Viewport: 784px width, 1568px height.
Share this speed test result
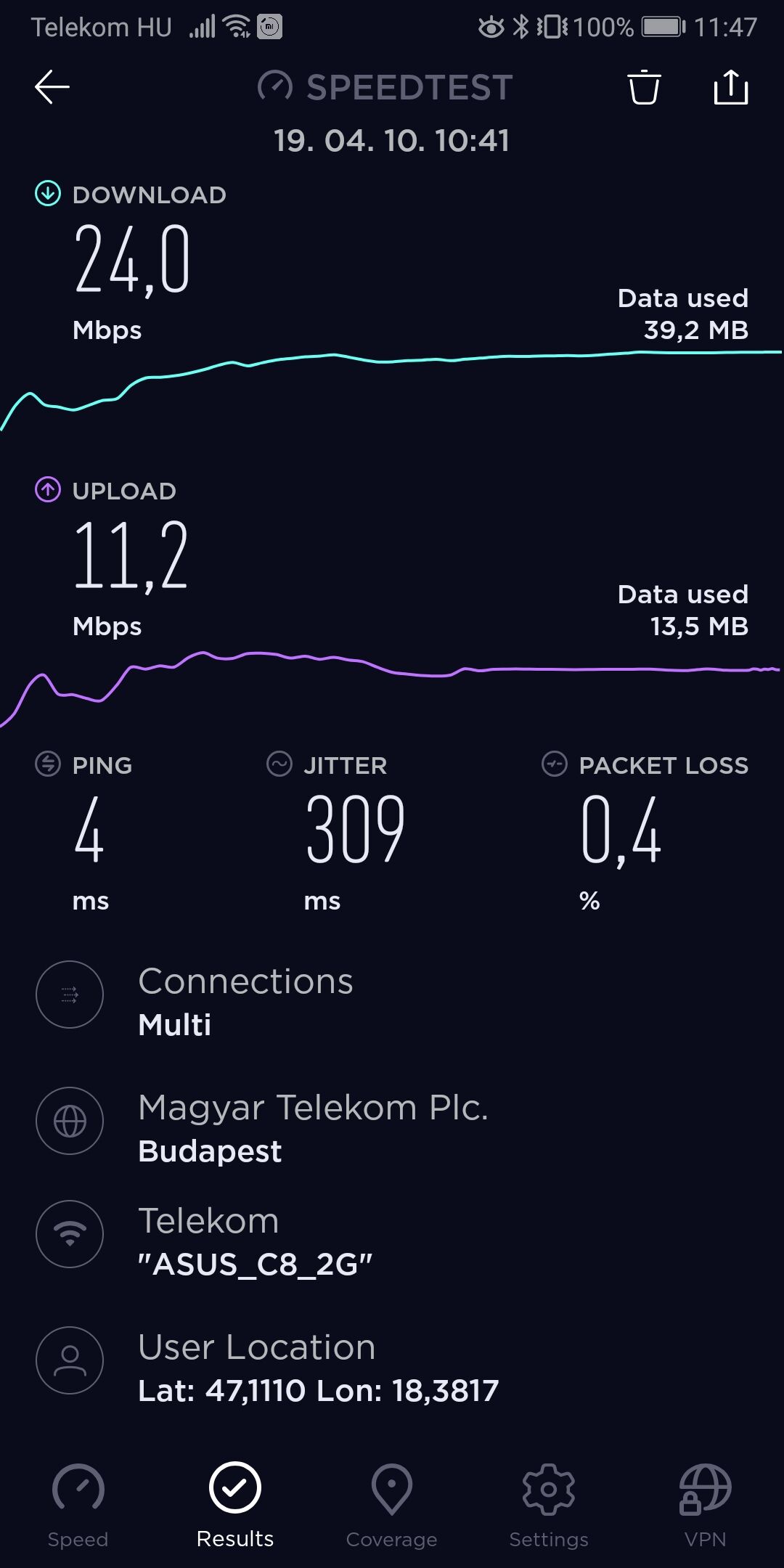[731, 87]
